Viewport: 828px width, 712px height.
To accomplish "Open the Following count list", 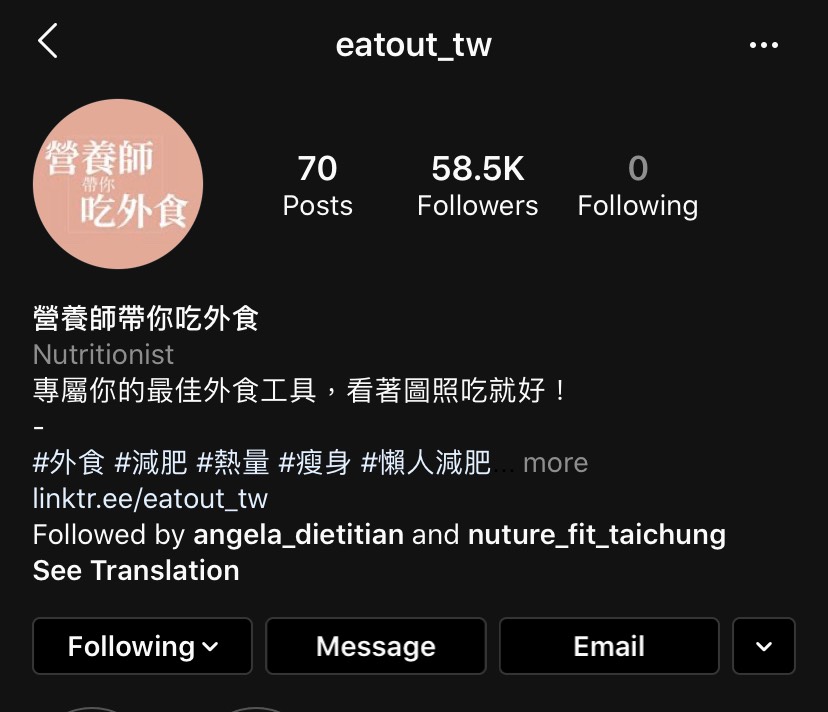I will 637,186.
